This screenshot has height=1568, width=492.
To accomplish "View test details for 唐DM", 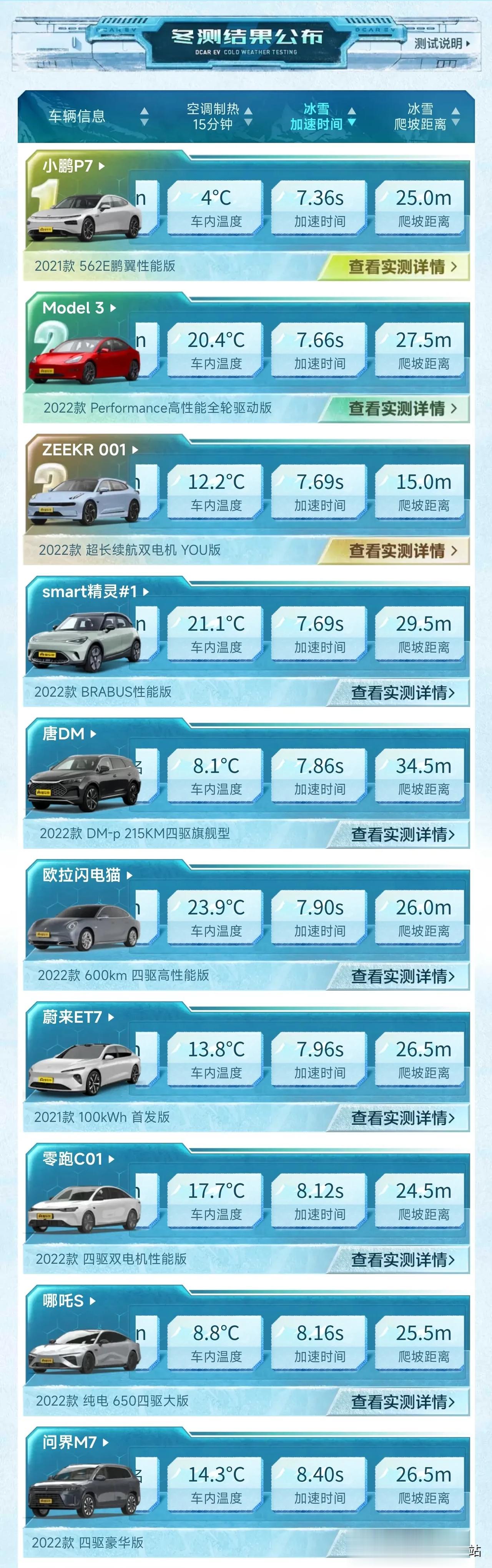I will point(401,834).
